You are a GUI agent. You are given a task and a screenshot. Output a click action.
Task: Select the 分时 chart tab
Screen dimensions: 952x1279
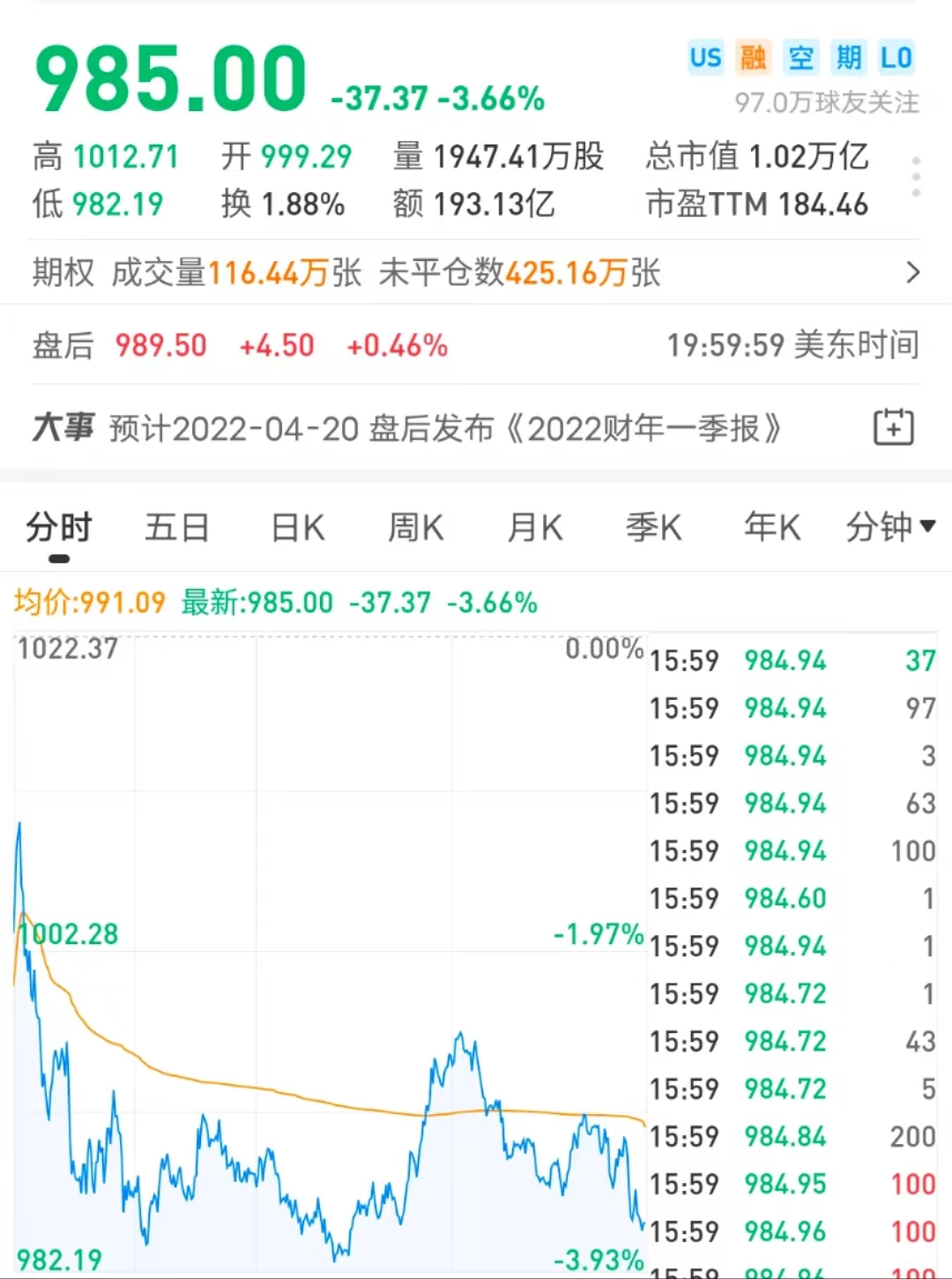[x=59, y=528]
